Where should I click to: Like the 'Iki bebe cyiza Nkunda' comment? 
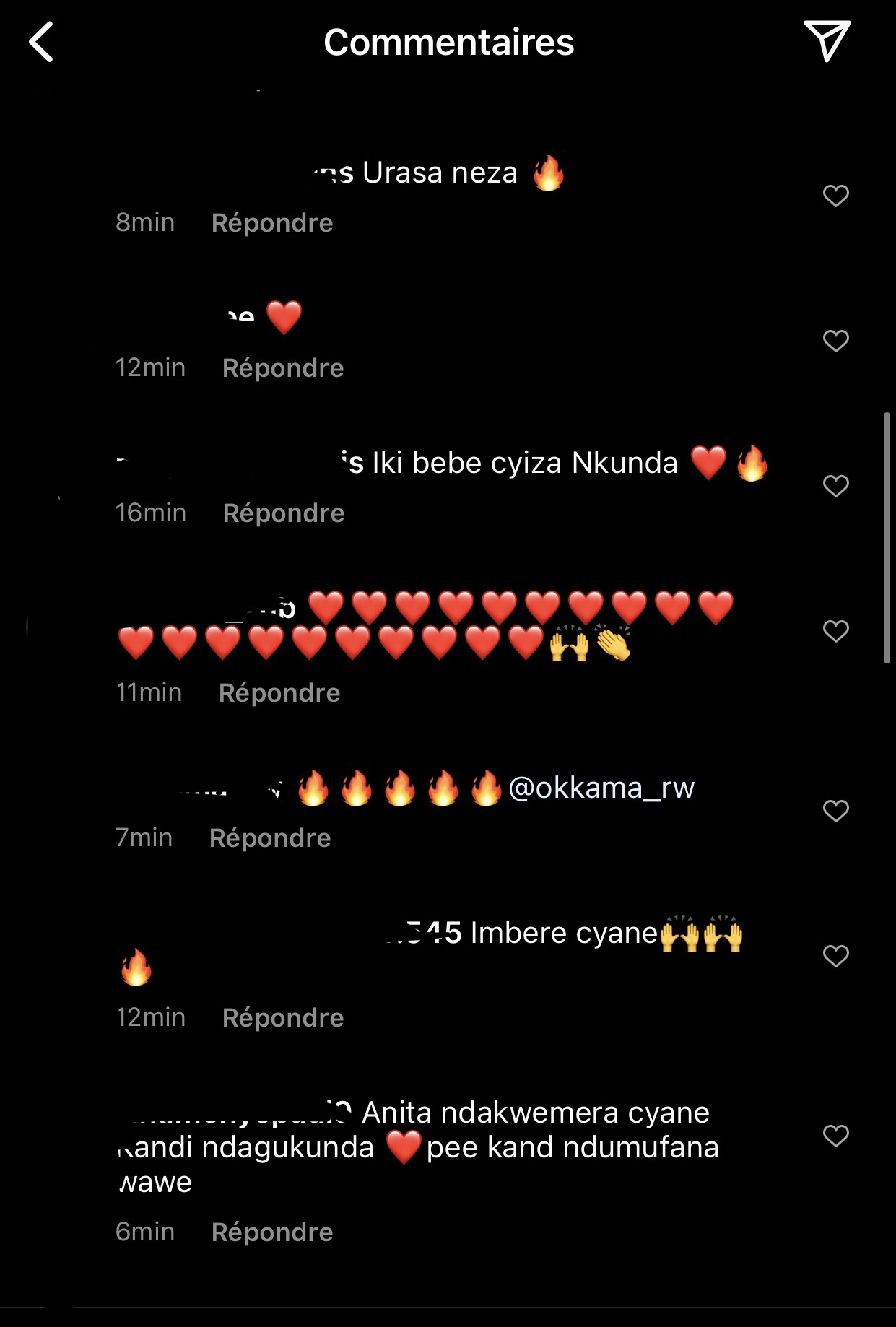click(835, 486)
